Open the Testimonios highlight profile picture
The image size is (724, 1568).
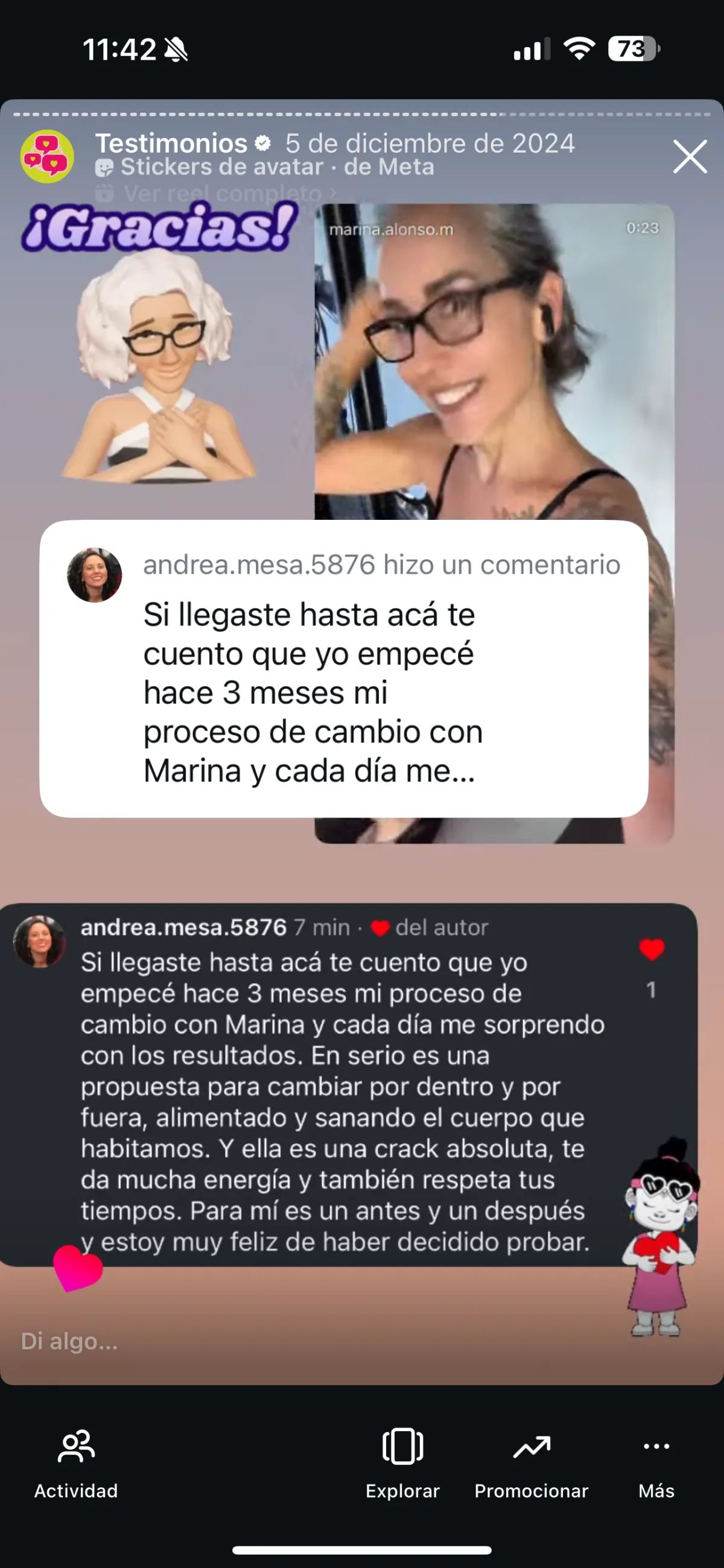point(48,156)
